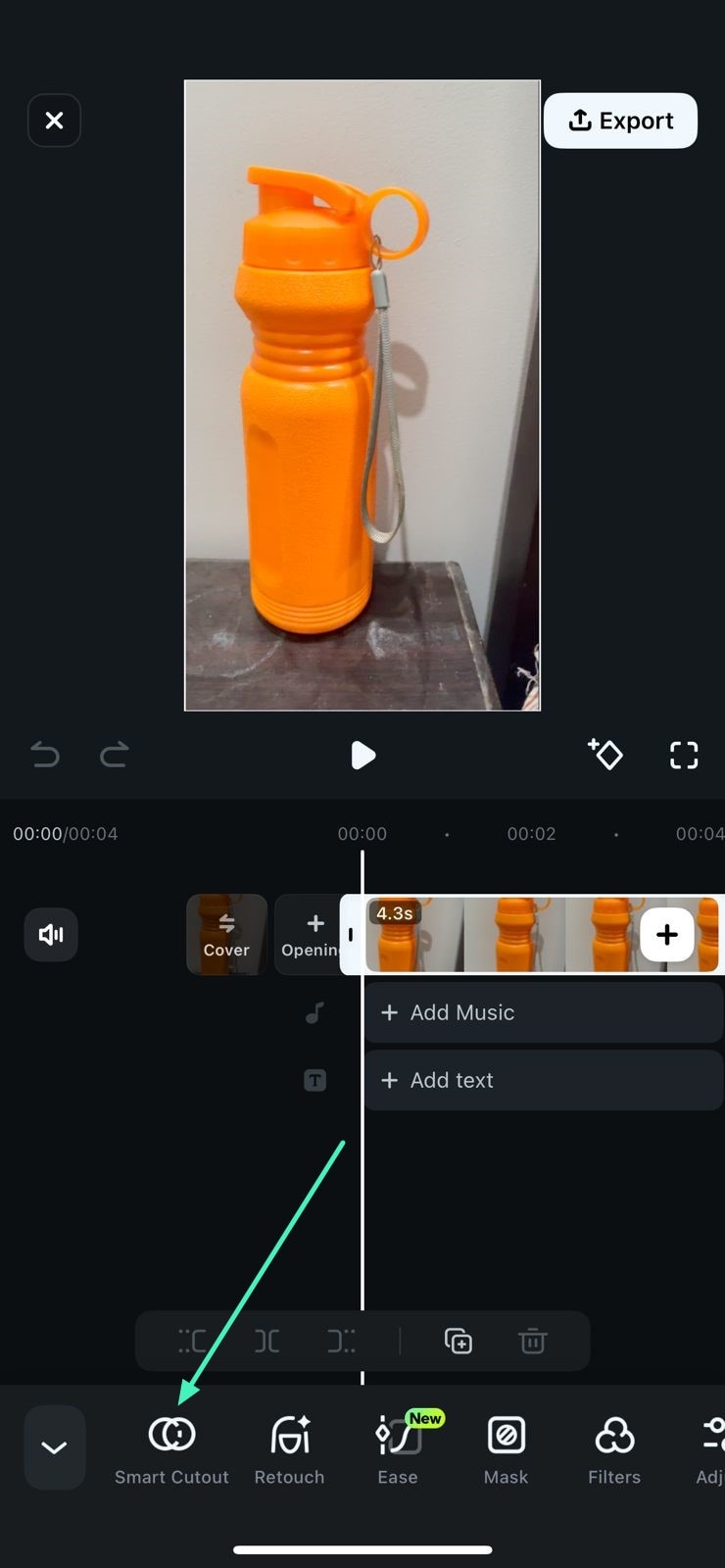Open the Mask tool
The height and width of the screenshot is (1568, 725).
[x=505, y=1445]
